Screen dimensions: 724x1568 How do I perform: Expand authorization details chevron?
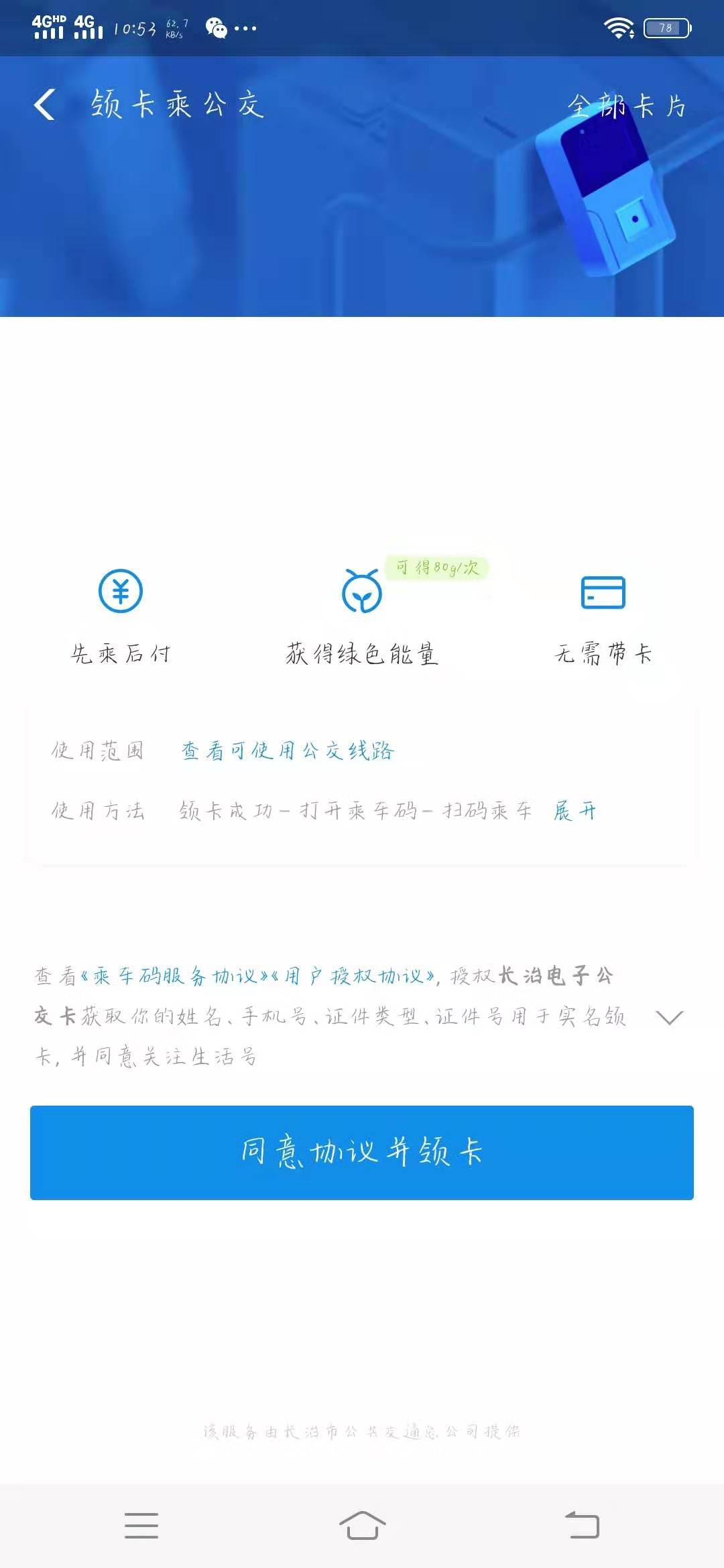point(669,1017)
